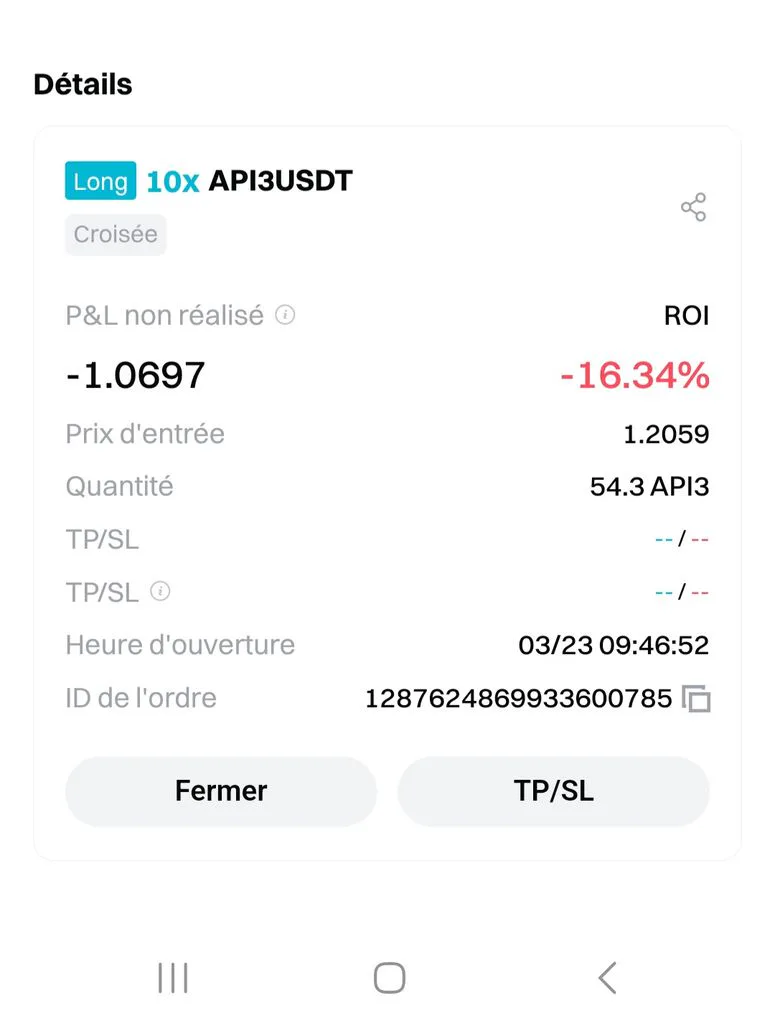775x1024 pixels.
Task: Tap the Fermer button to close position
Action: (221, 791)
